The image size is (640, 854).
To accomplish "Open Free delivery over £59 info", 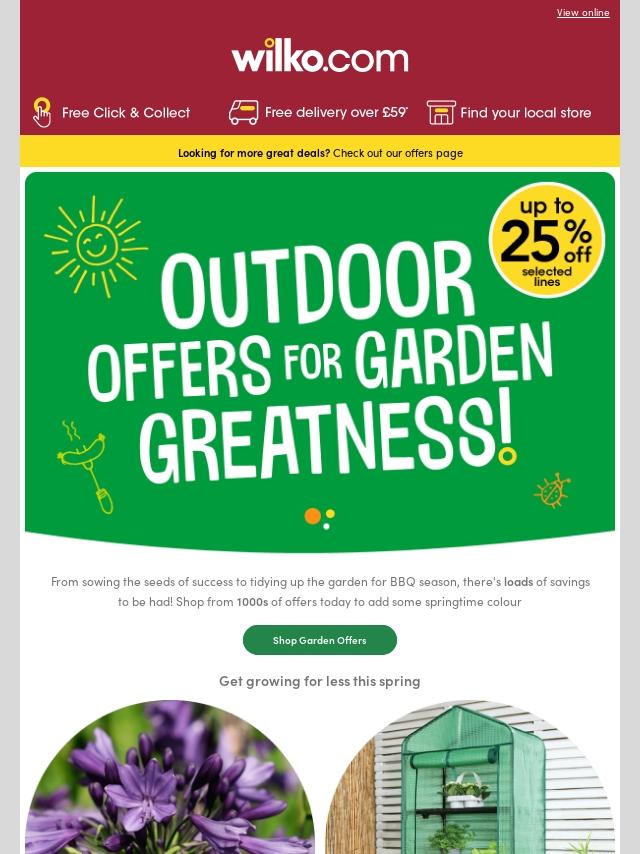I will 318,112.
